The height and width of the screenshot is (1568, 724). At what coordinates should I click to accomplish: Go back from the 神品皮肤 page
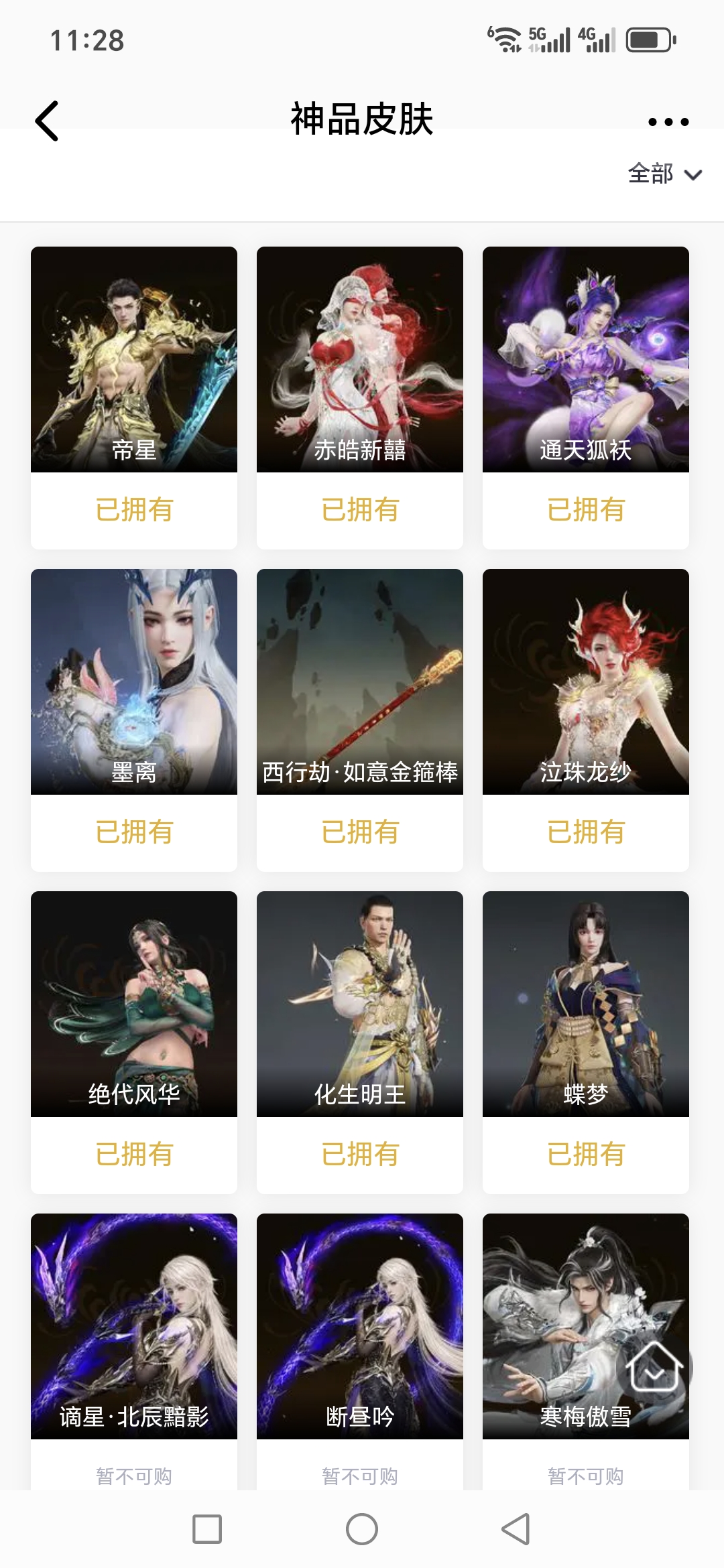click(47, 121)
